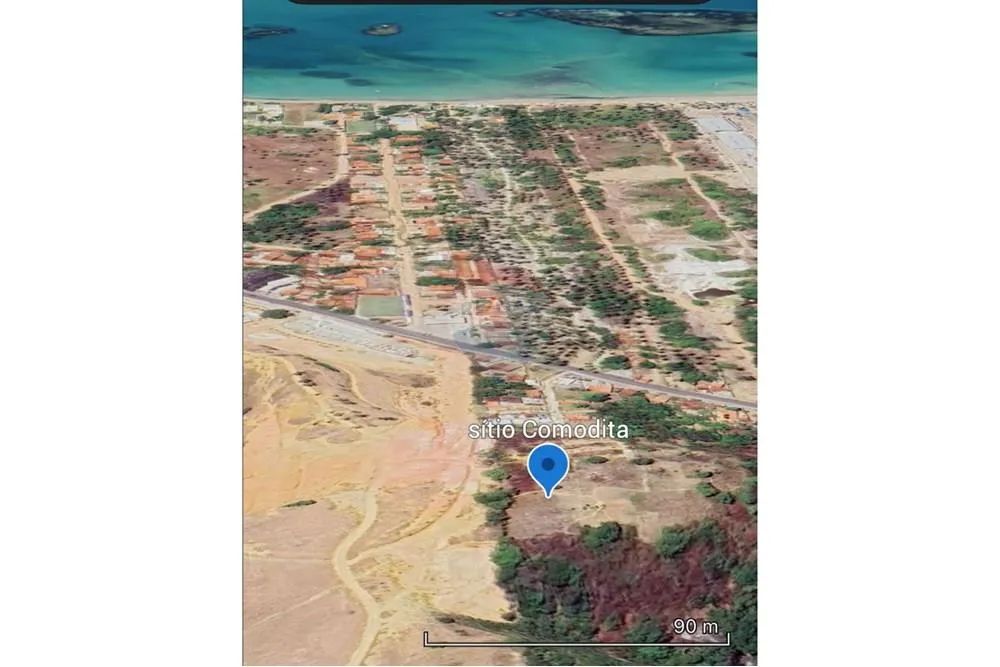Image resolution: width=1000 pixels, height=667 pixels.
Task: Tap the blue sítio Comodita location pin
Action: click(548, 466)
